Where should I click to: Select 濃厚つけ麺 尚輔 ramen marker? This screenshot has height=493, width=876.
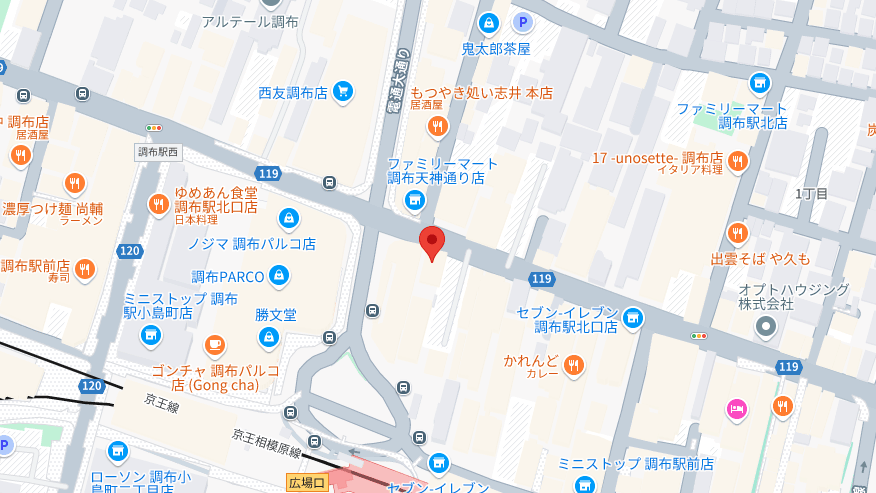[74, 183]
